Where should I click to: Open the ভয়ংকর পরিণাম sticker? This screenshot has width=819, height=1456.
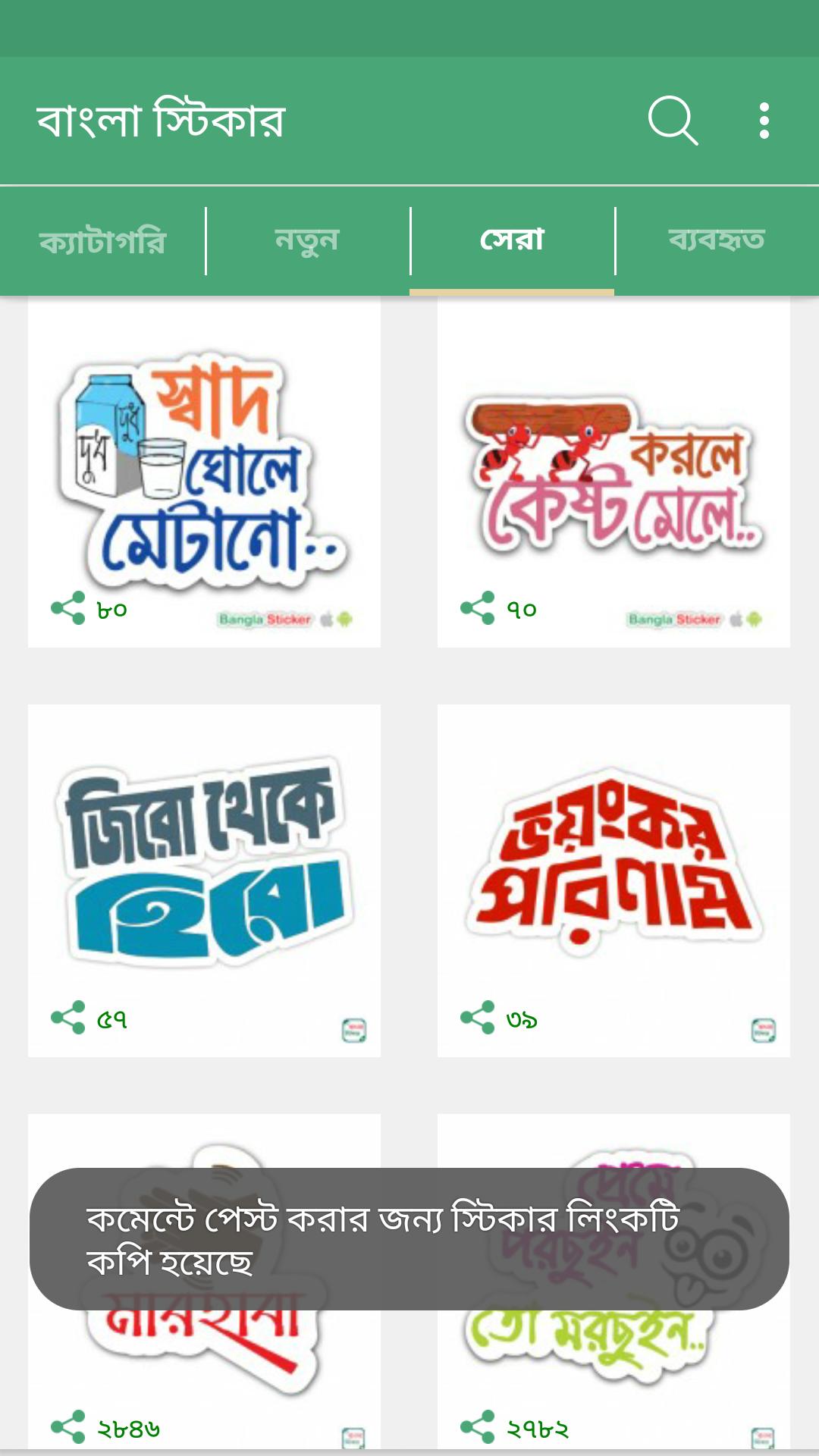[613, 864]
